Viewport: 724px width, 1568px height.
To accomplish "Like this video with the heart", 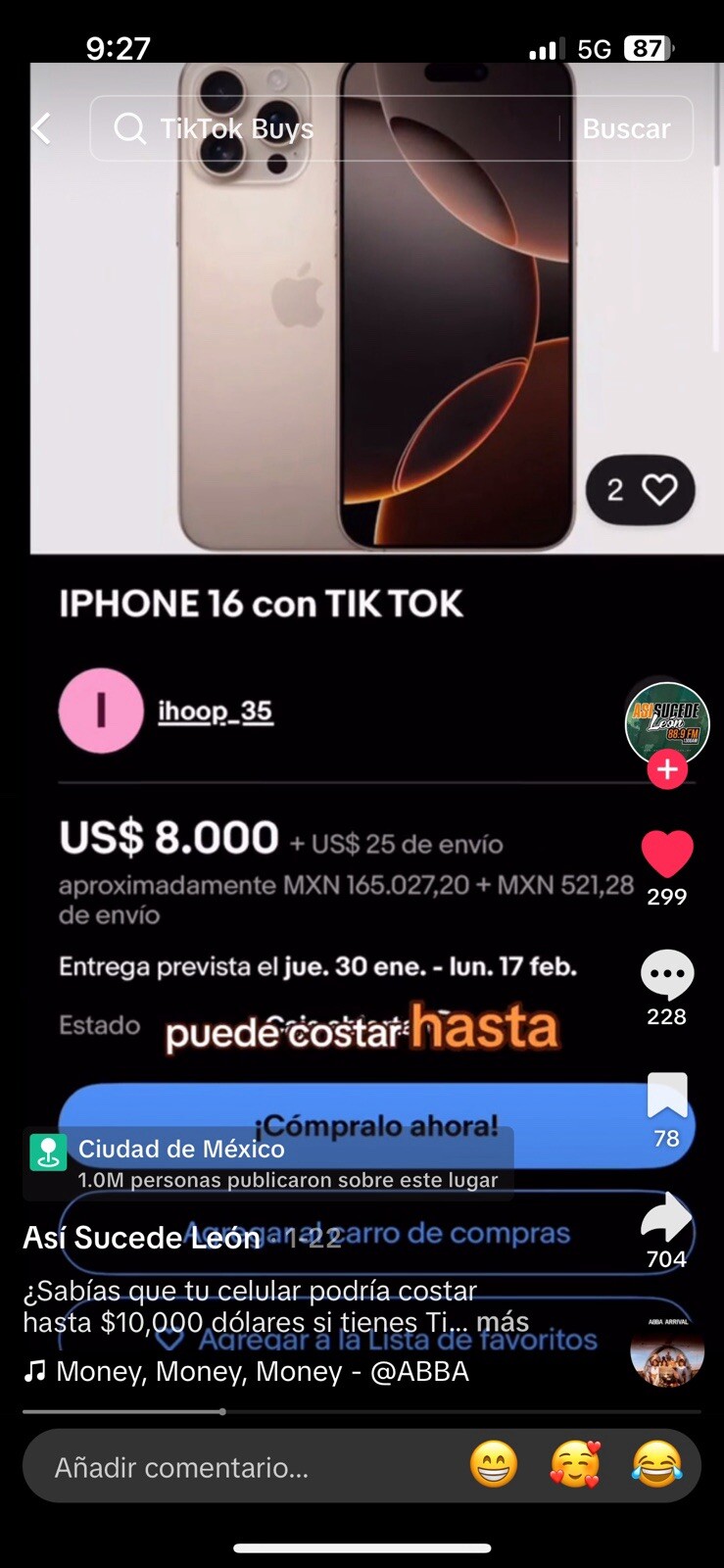I will point(667,854).
